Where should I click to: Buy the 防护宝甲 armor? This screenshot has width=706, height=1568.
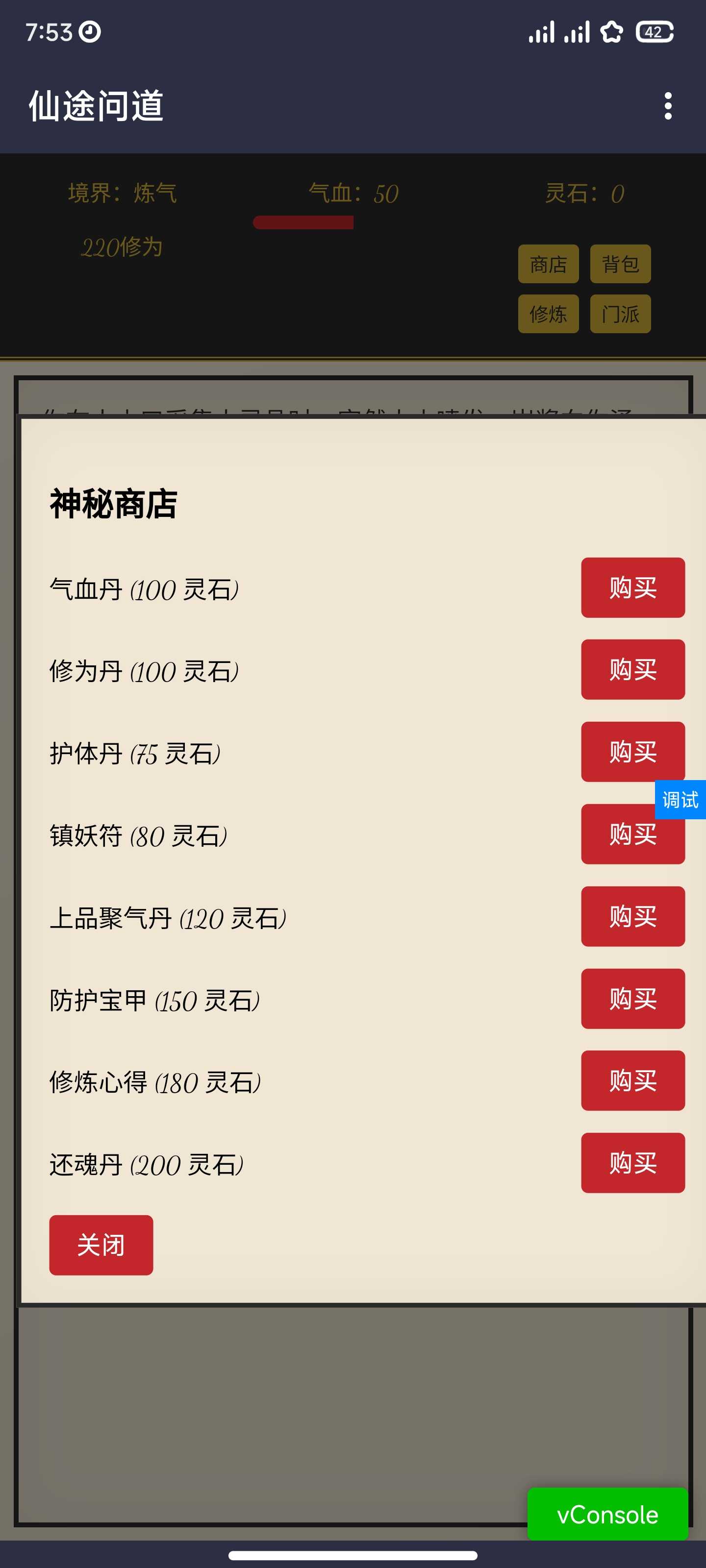click(x=633, y=998)
